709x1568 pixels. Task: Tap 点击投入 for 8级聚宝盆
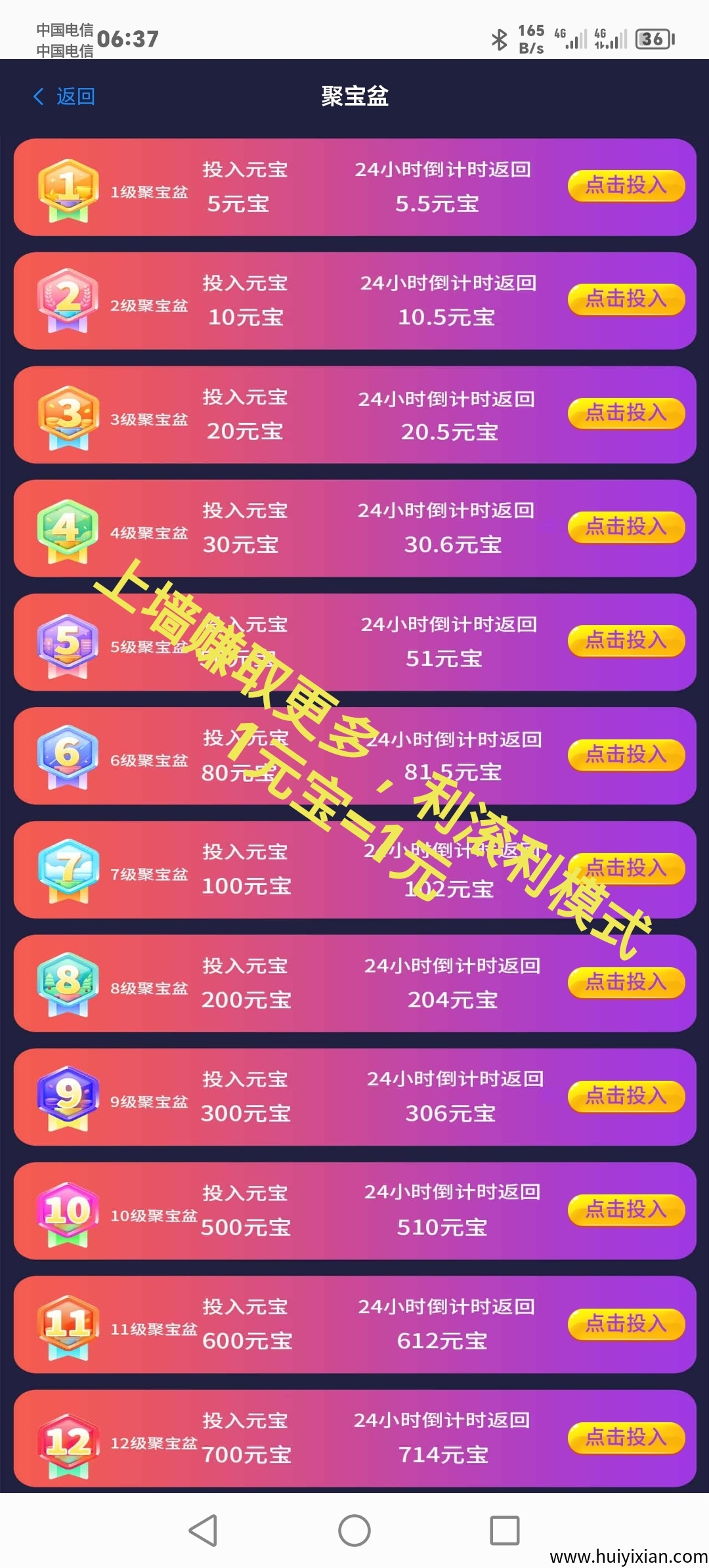click(x=626, y=982)
